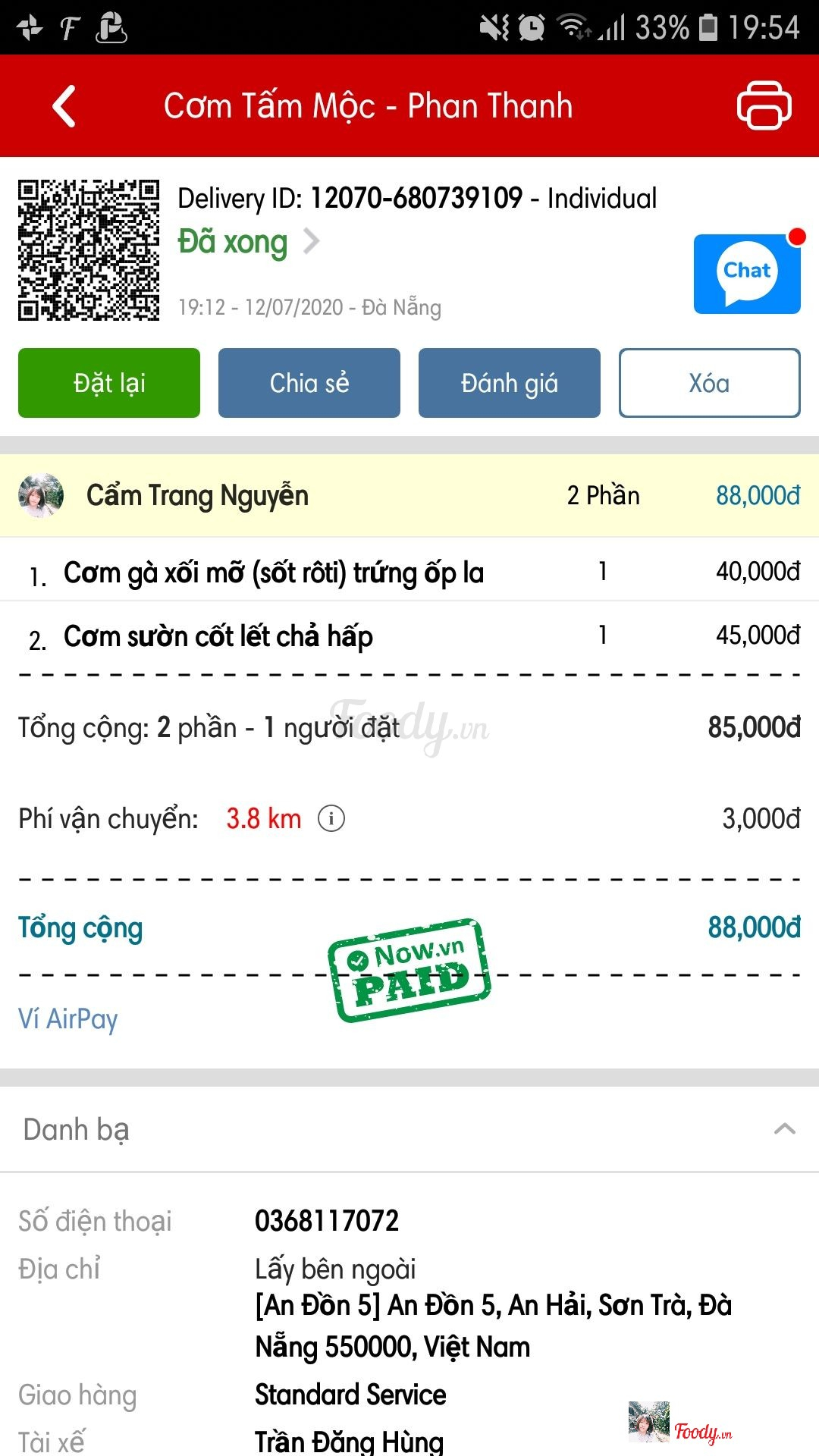819x1456 pixels.
Task: Open the Đã xong order status details
Action: coord(248,243)
